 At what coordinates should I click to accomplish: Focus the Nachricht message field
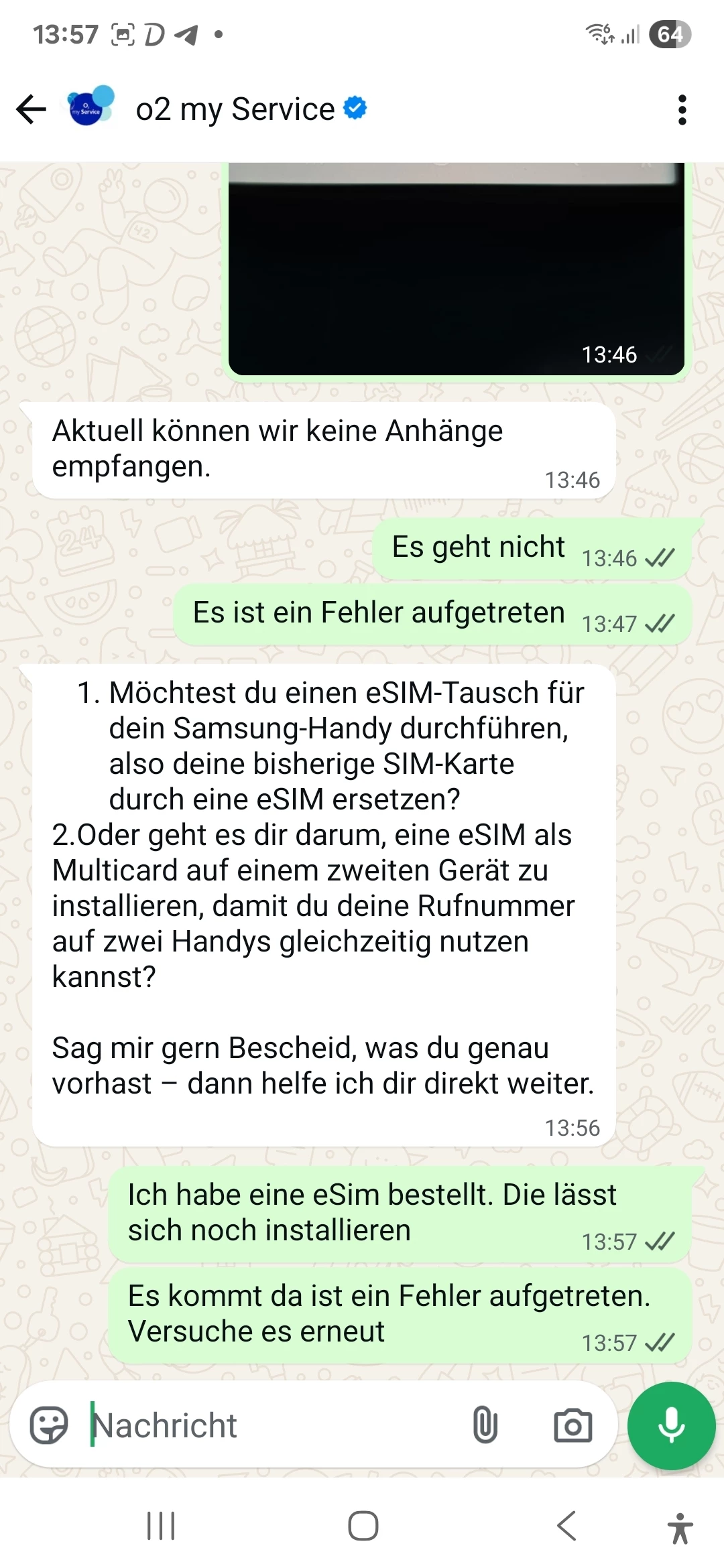(x=268, y=1425)
